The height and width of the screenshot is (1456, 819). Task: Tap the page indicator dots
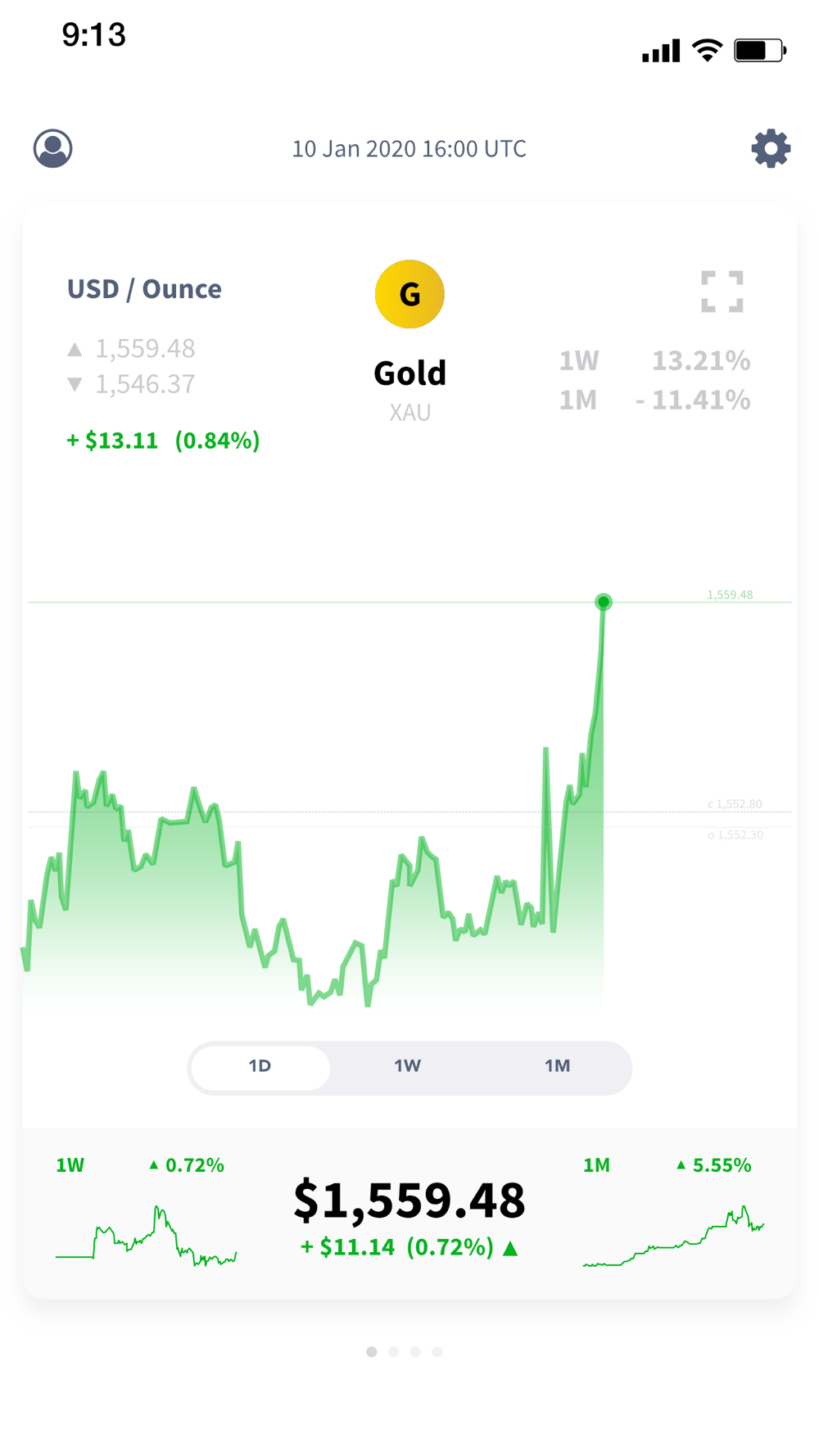tap(405, 1351)
